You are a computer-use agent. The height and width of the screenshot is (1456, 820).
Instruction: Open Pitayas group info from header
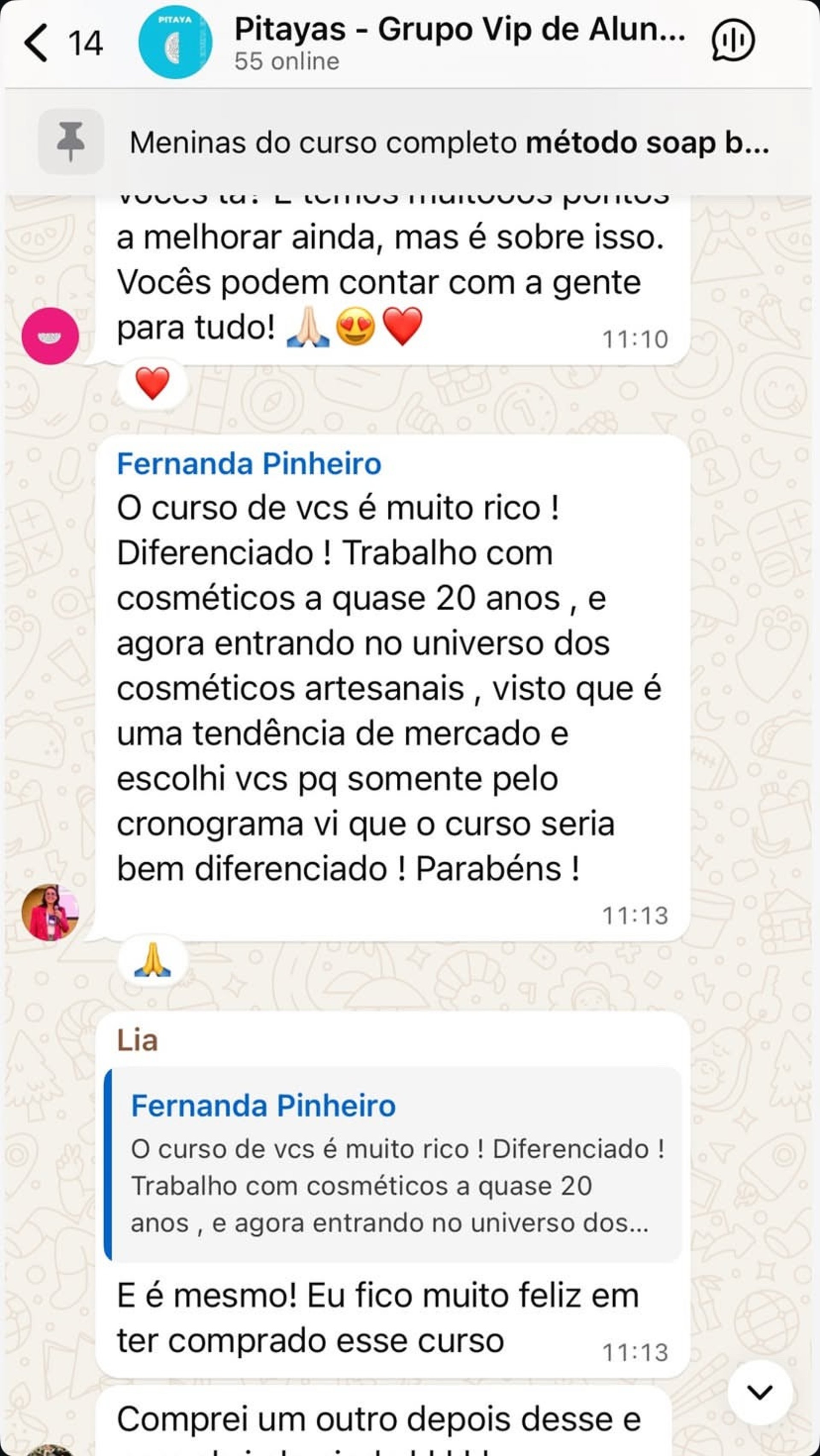pos(458,43)
